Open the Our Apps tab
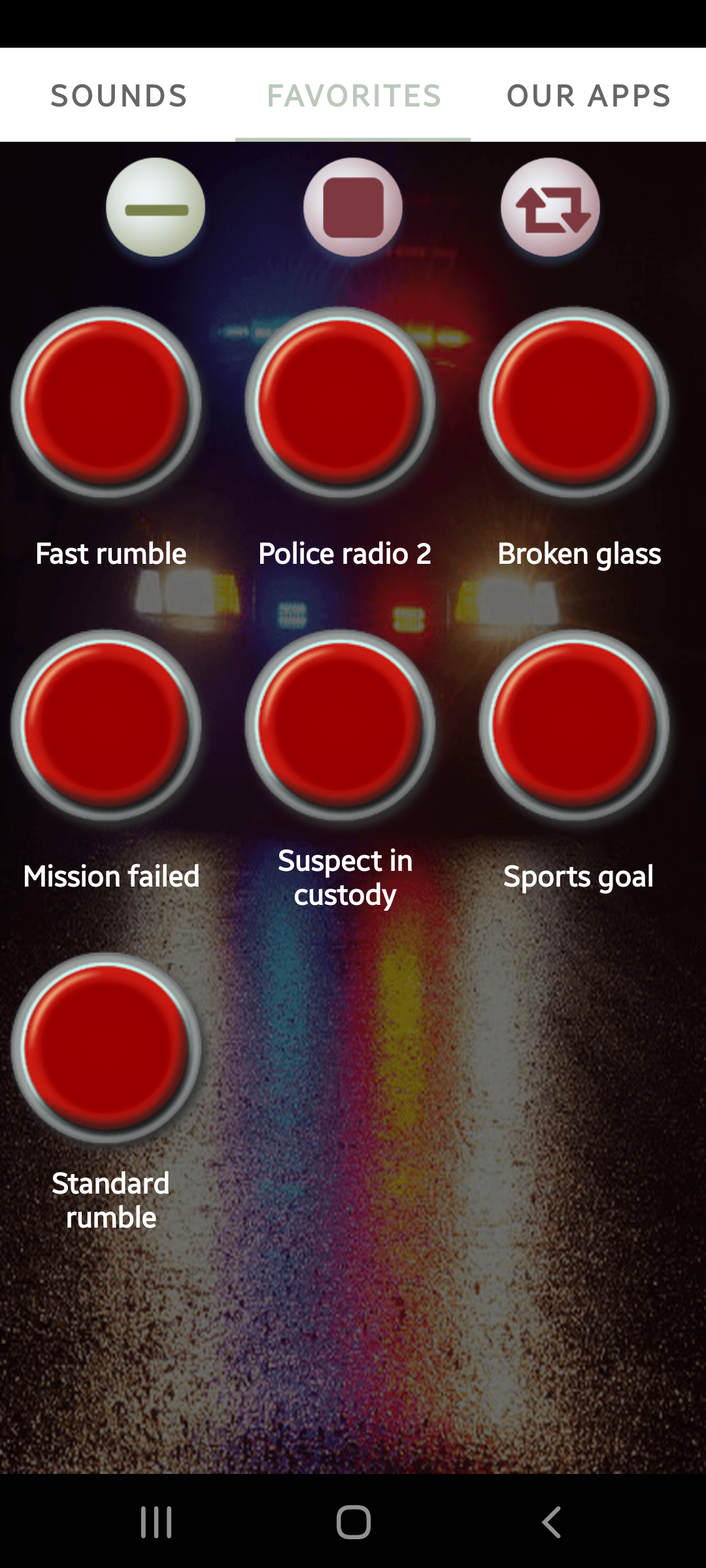 coord(588,95)
